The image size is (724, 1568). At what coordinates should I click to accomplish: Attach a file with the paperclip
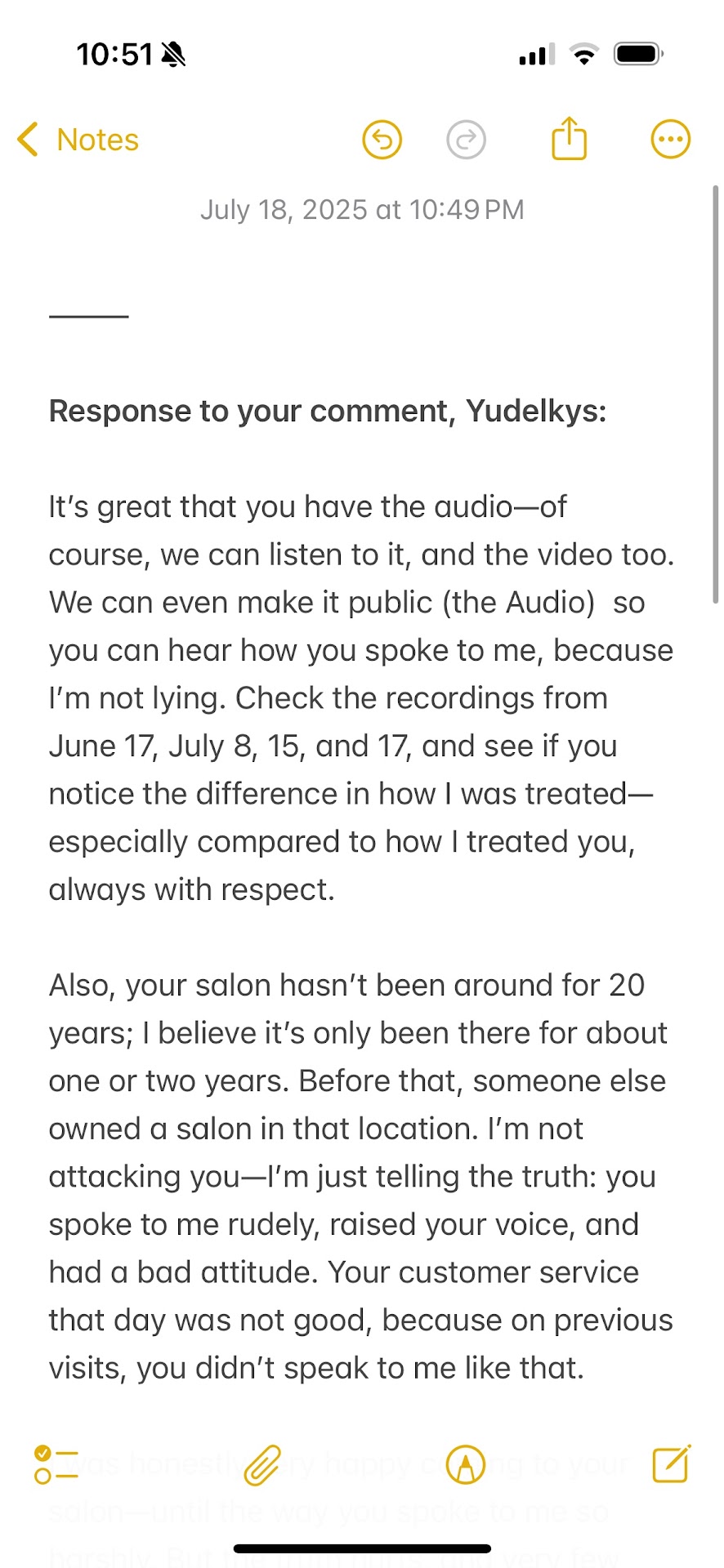pyautogui.click(x=262, y=1464)
